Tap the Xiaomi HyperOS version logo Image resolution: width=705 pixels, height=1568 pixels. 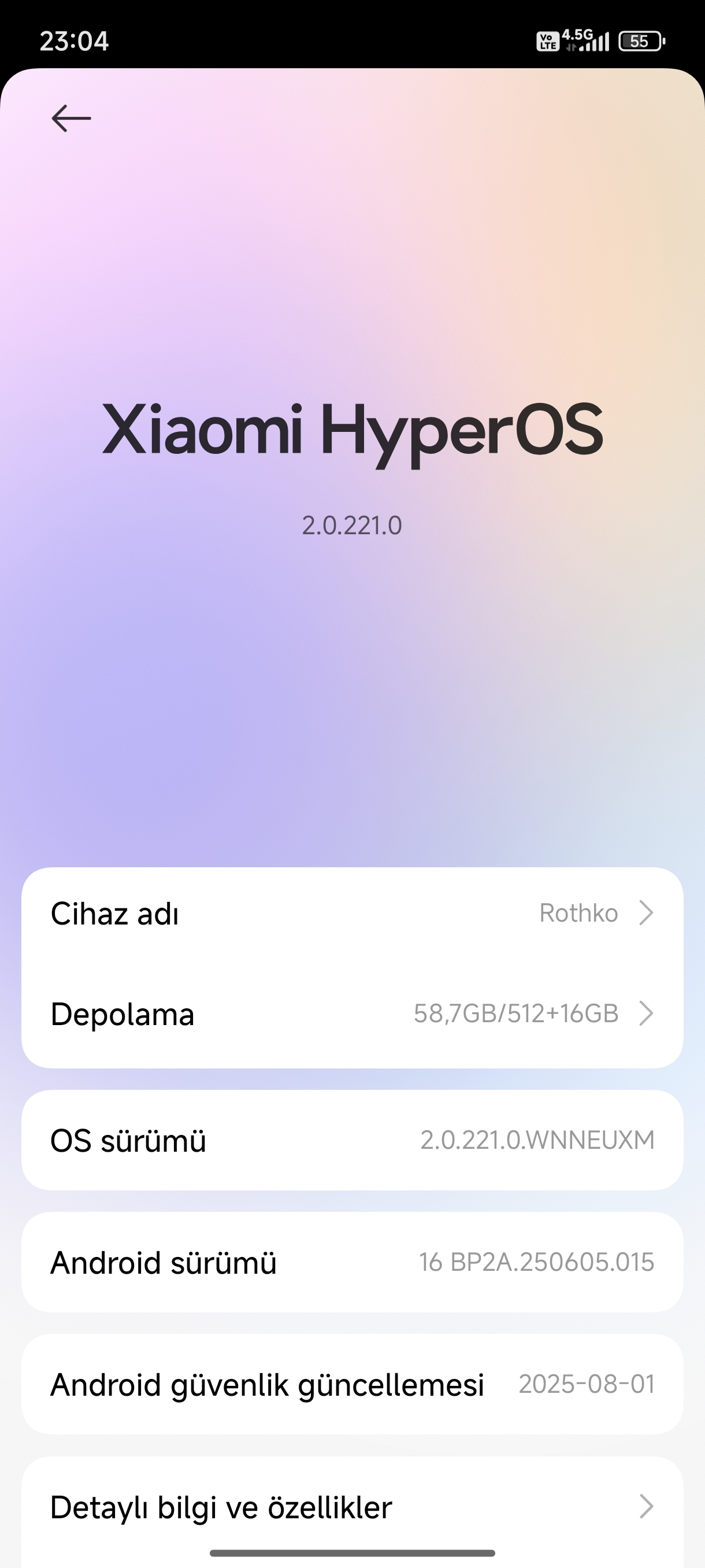[x=352, y=430]
